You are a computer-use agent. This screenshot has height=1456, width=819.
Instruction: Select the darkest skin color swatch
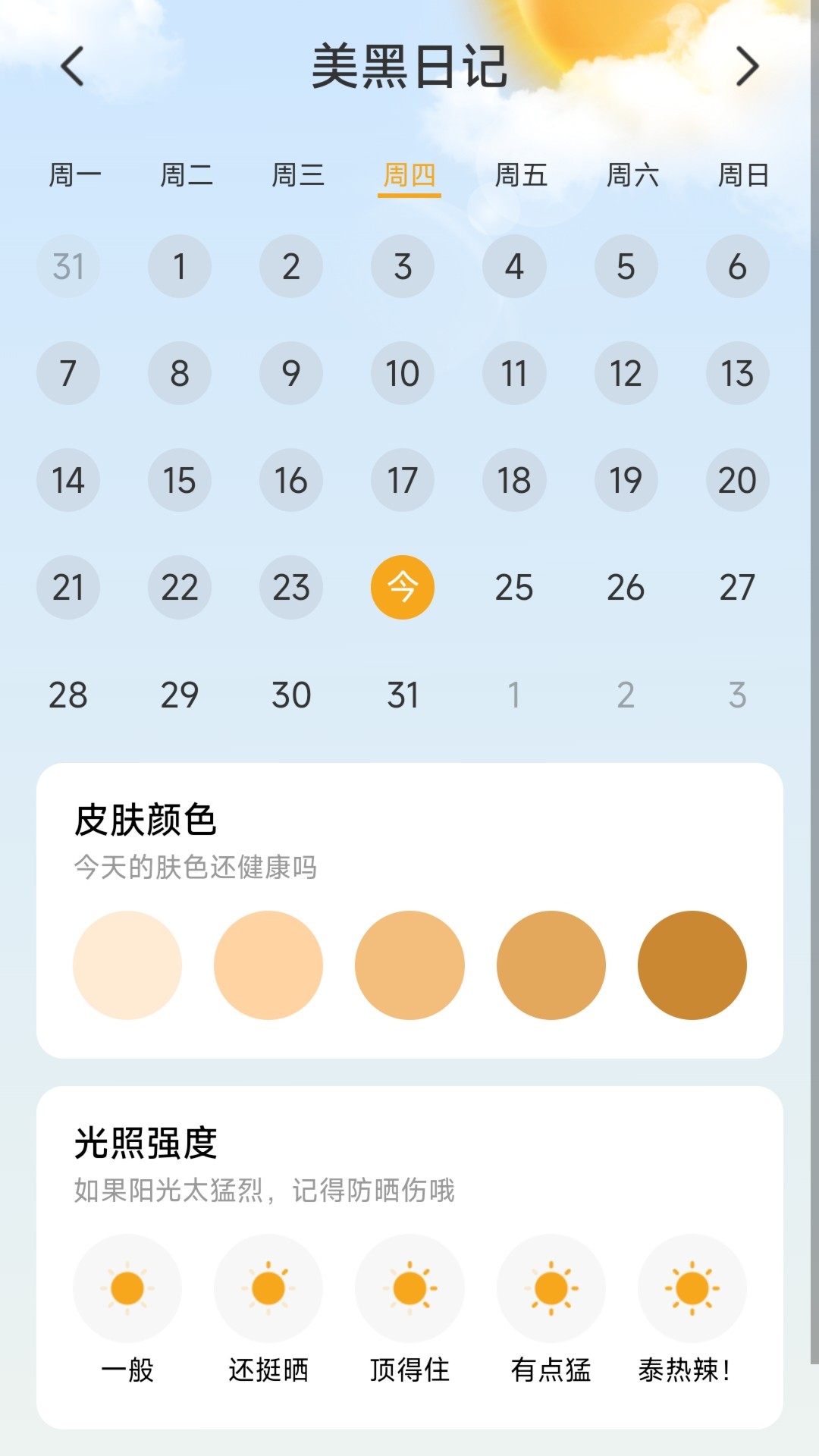pyautogui.click(x=692, y=965)
